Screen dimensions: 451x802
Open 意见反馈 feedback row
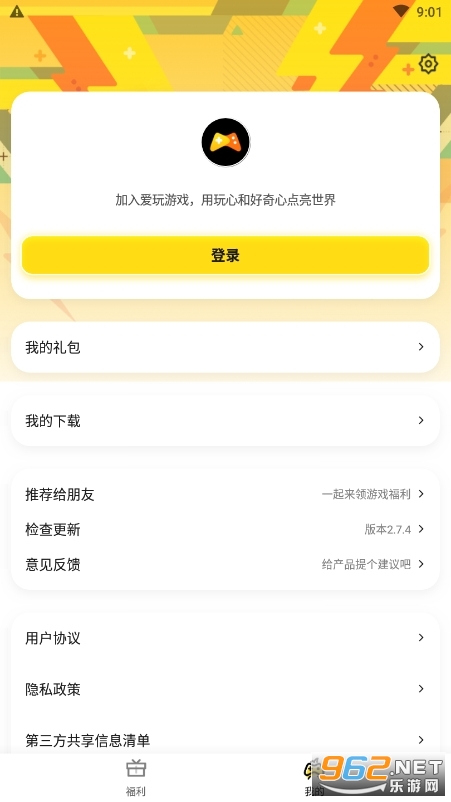pos(225,565)
